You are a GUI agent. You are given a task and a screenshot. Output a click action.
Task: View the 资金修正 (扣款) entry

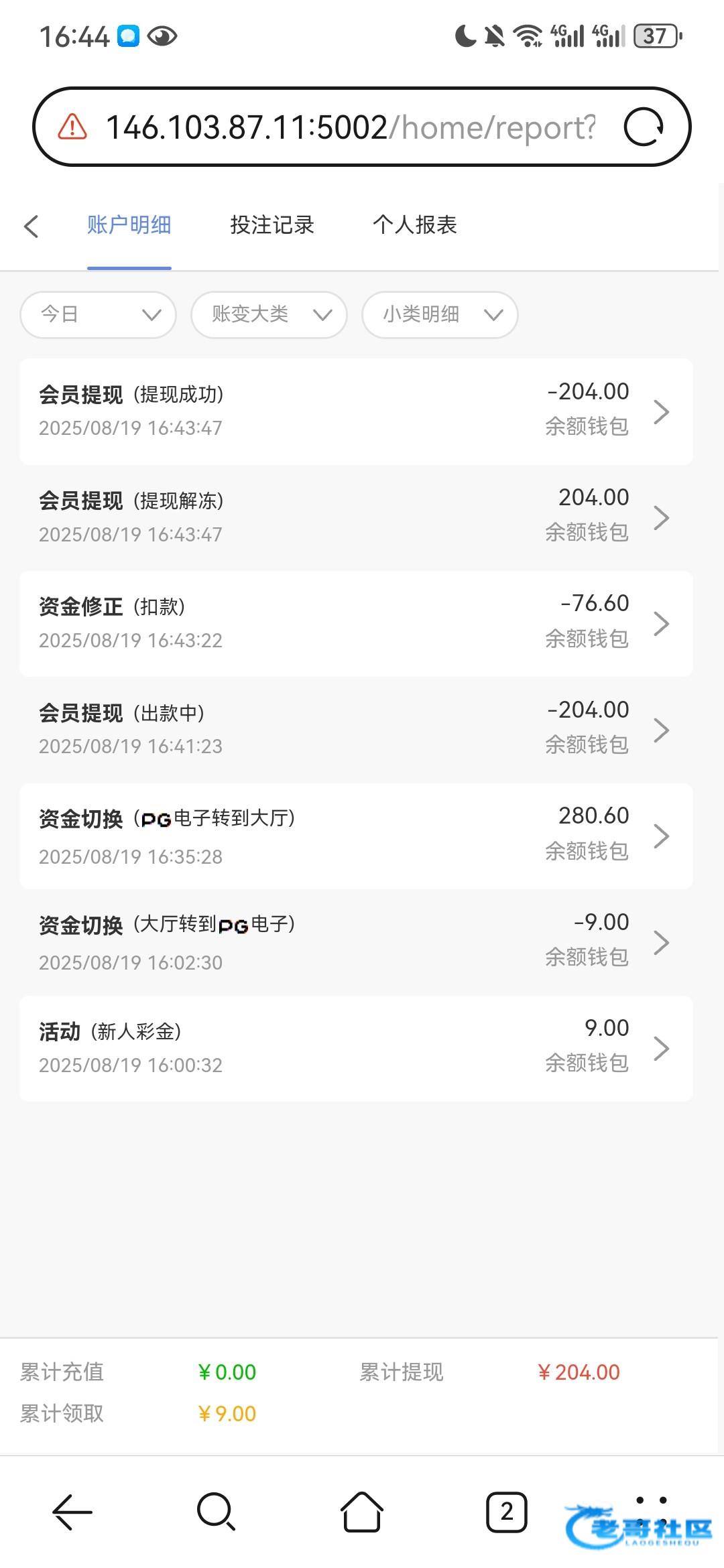(356, 624)
